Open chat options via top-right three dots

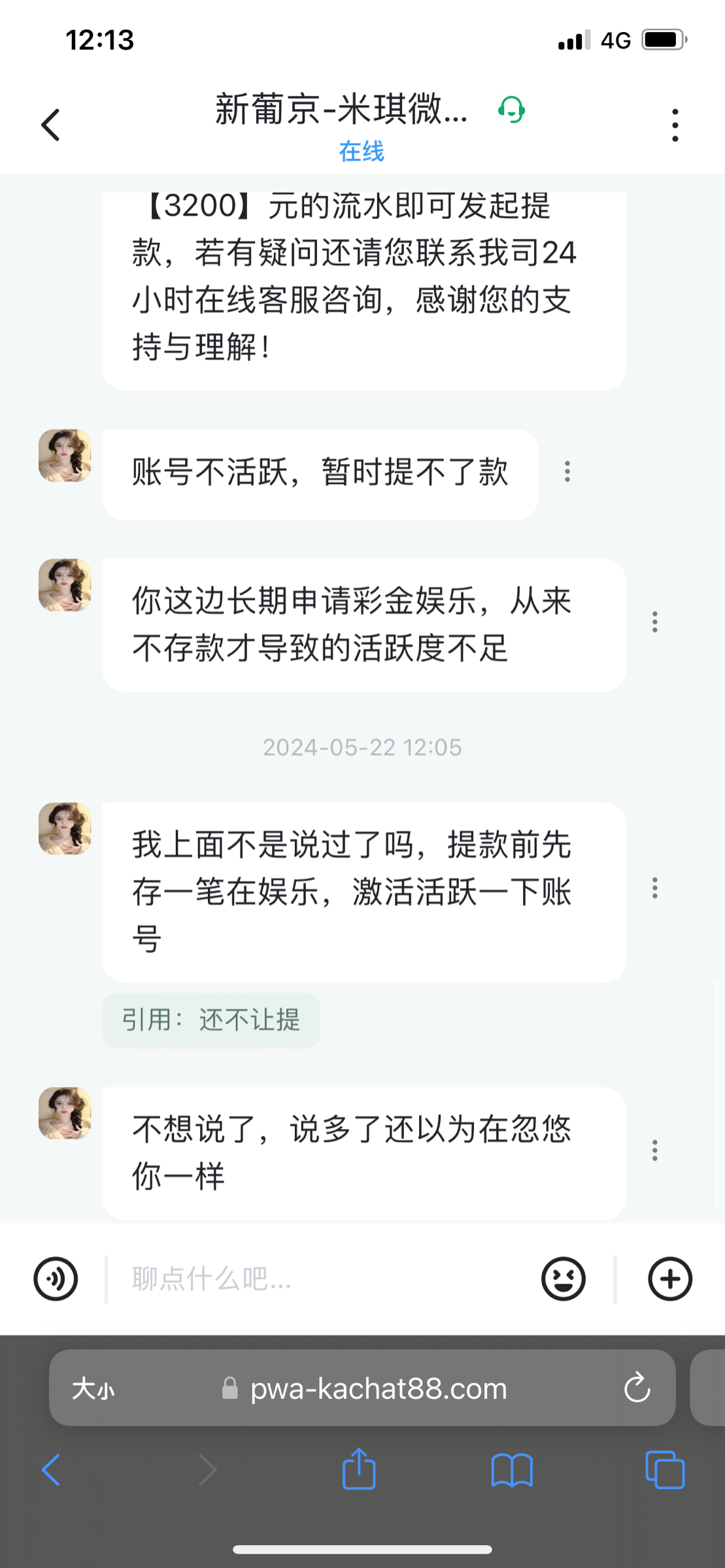(x=675, y=124)
